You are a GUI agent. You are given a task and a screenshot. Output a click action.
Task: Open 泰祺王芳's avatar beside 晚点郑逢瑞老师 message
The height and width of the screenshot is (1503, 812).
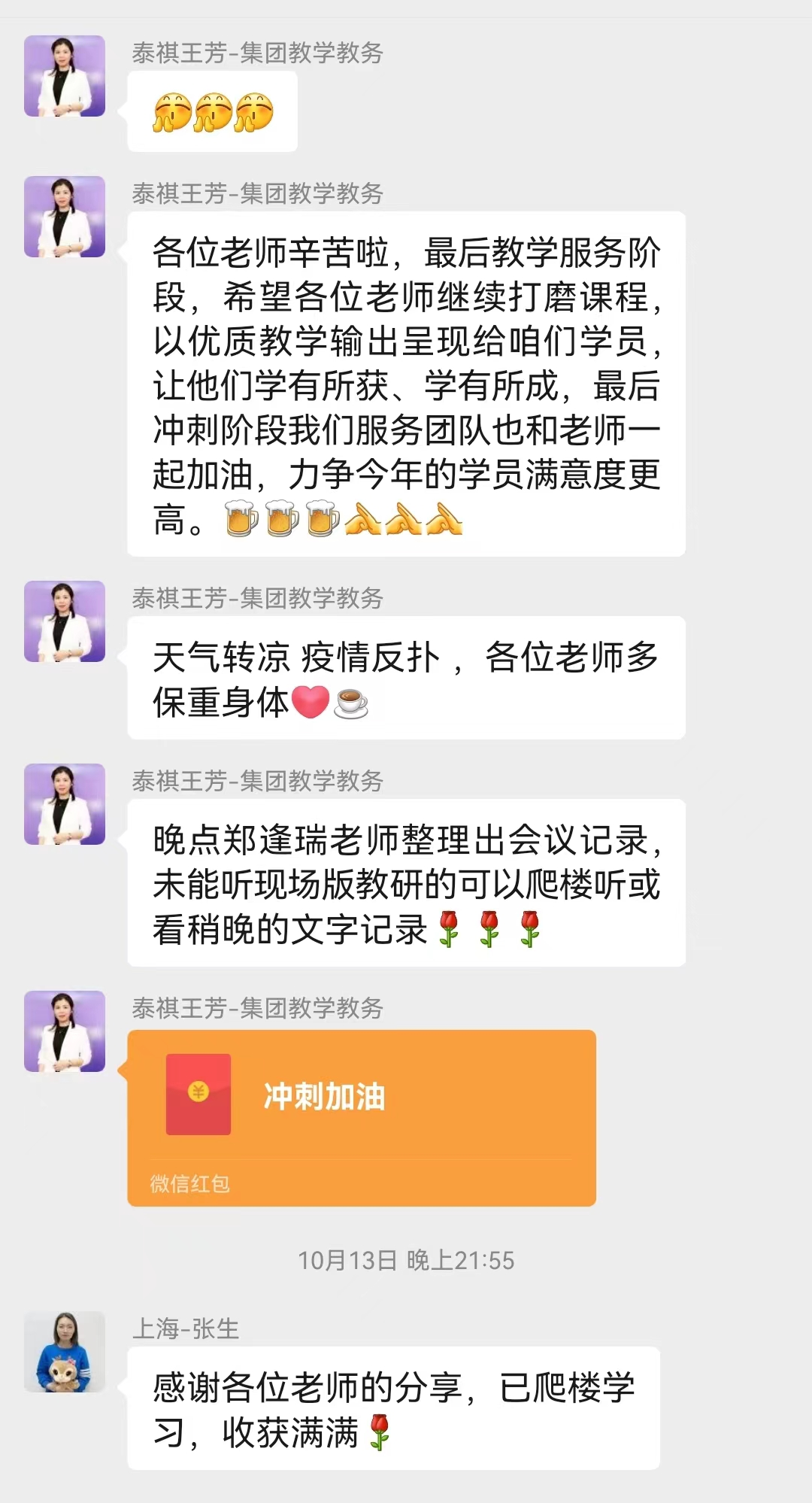click(65, 803)
